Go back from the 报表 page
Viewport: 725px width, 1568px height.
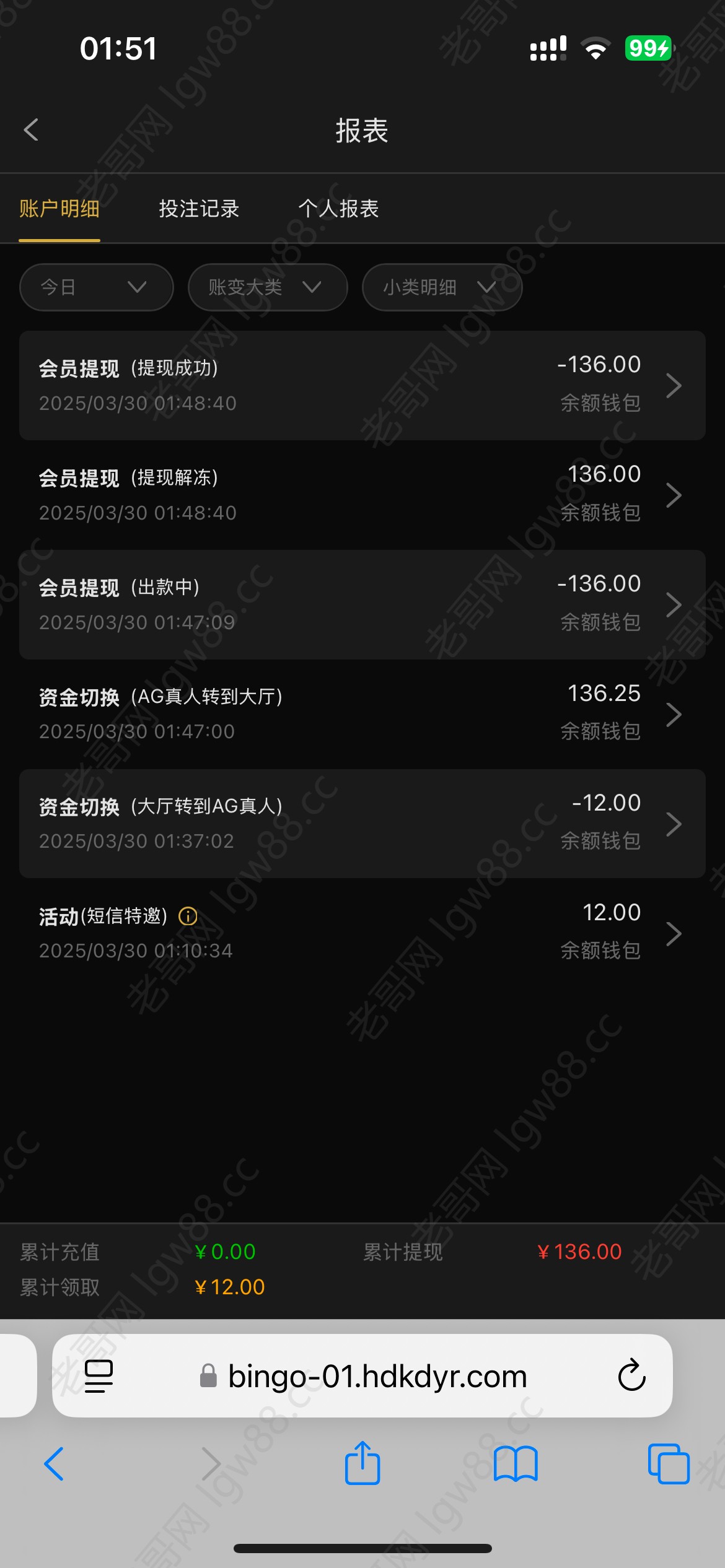click(x=31, y=130)
